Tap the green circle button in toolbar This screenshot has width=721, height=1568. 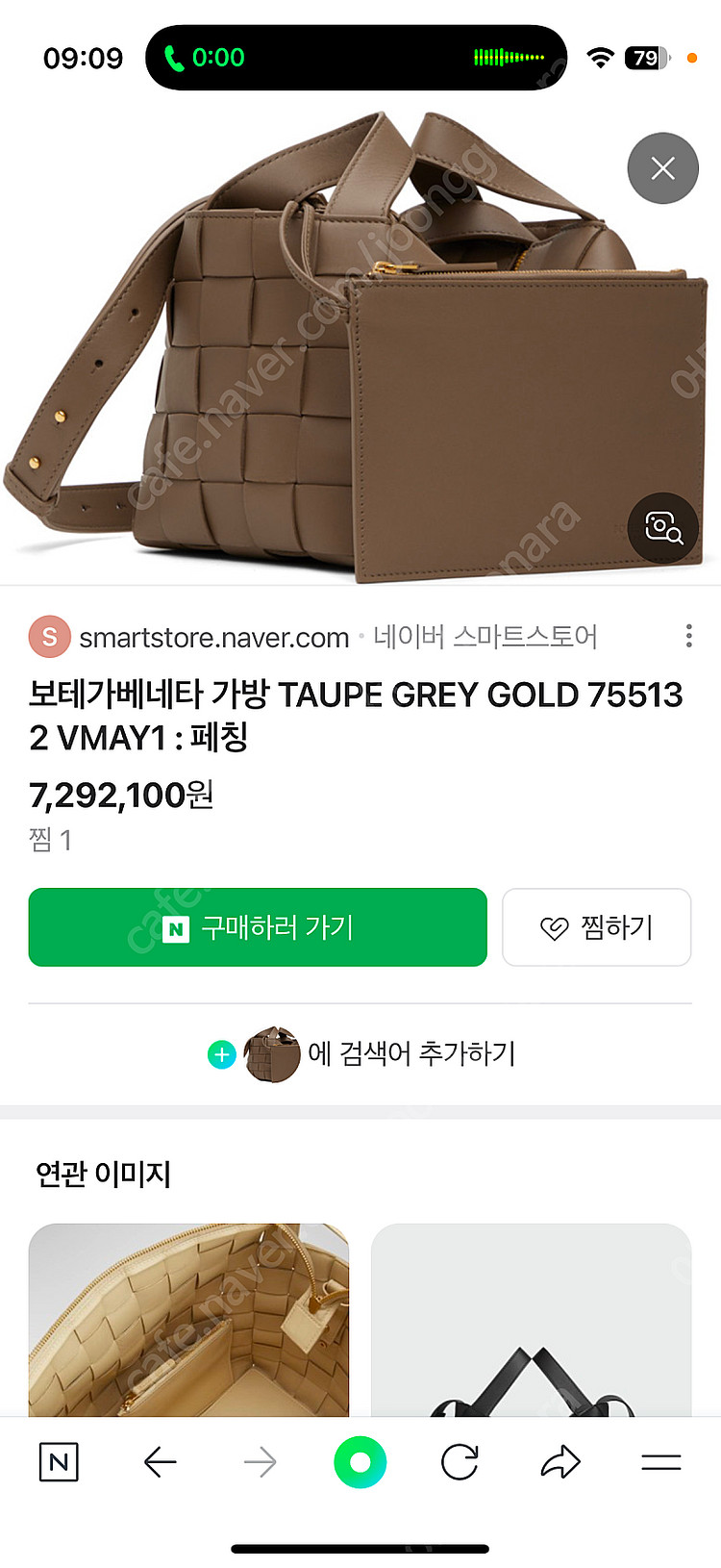point(360,1463)
